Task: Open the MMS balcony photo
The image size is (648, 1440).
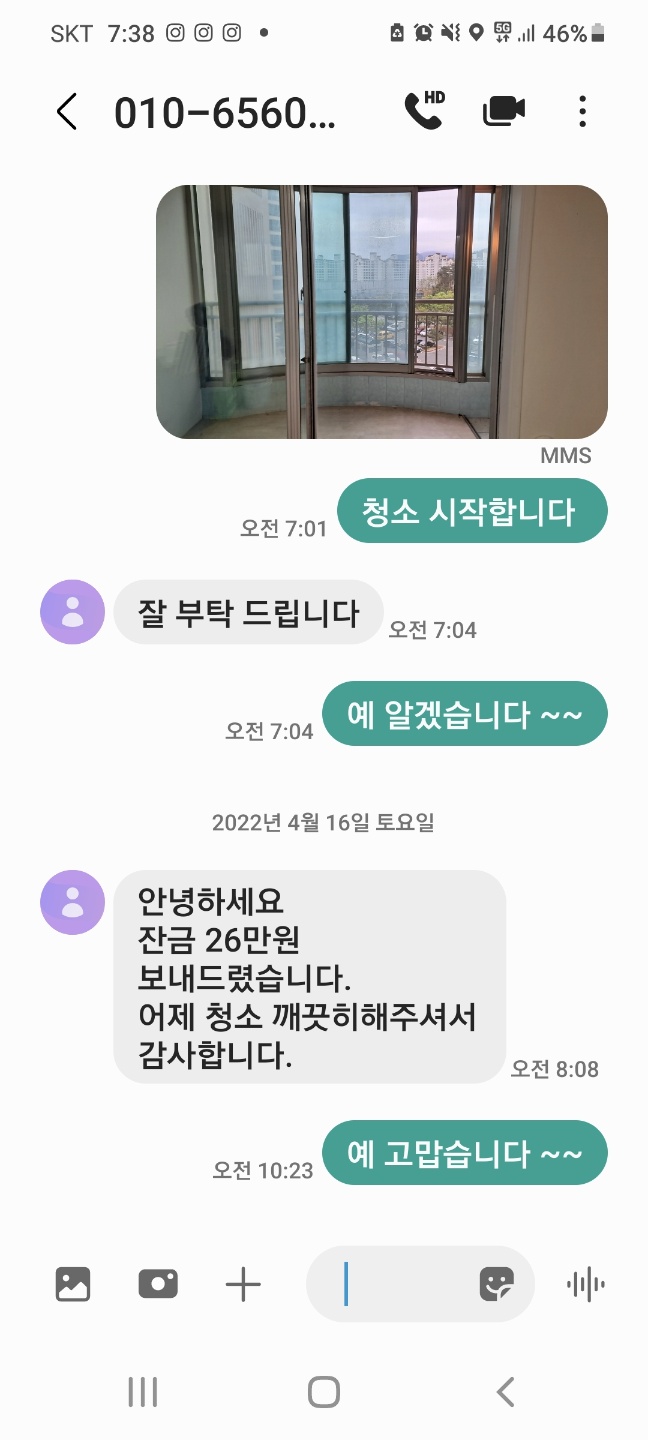Action: tap(382, 312)
